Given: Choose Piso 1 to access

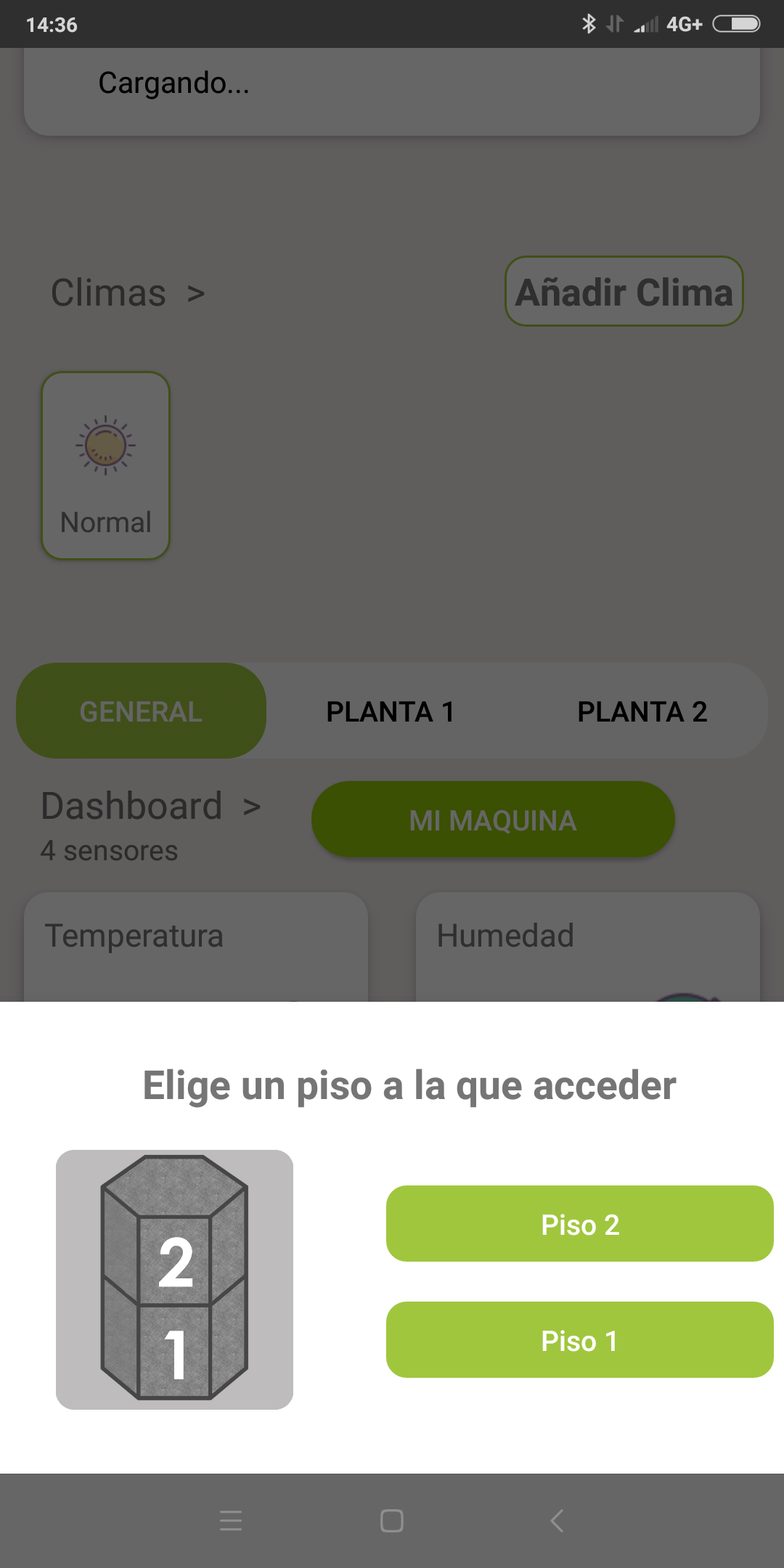Looking at the screenshot, I should [x=579, y=1340].
